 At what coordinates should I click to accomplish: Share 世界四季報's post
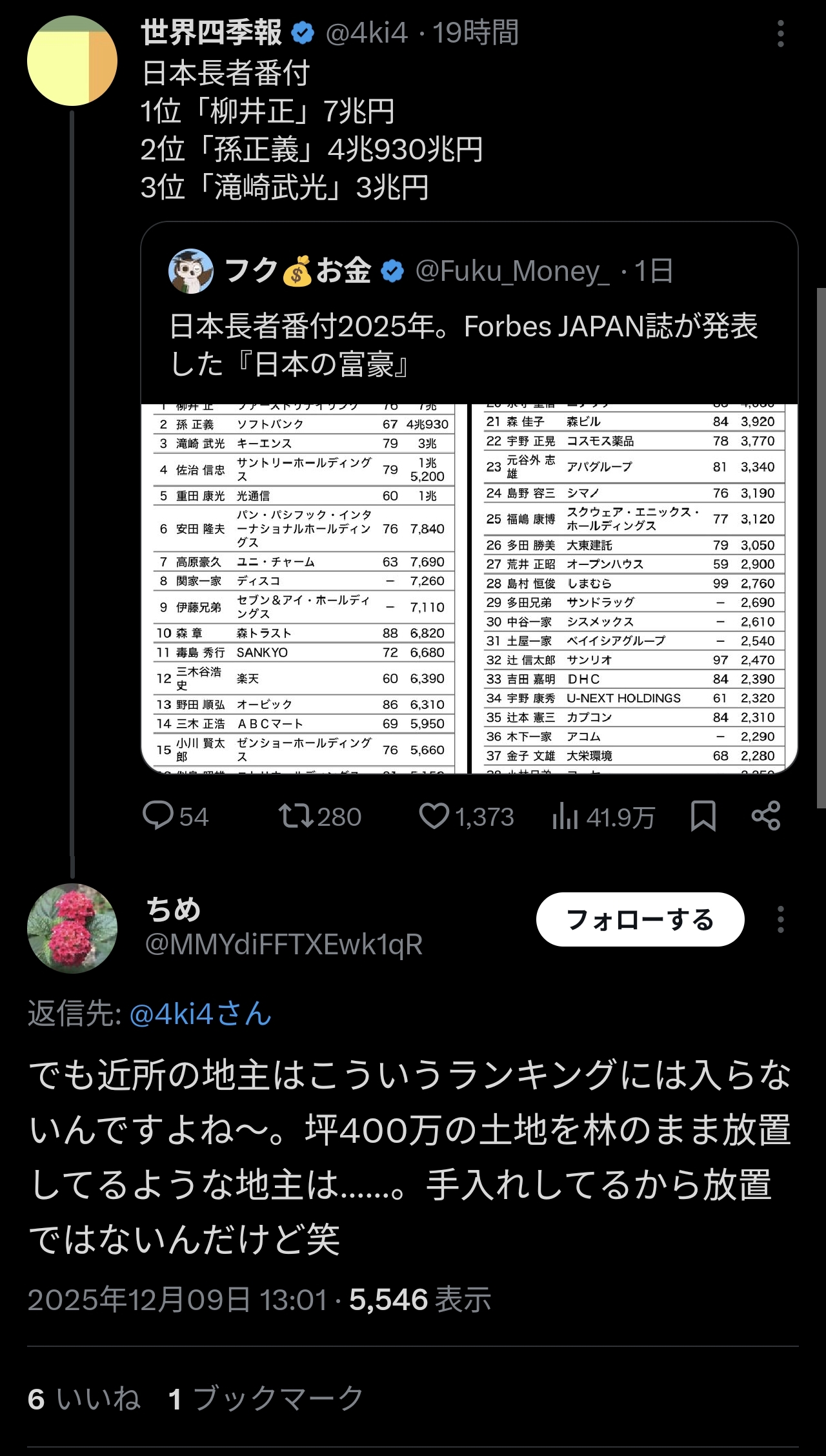[x=766, y=816]
